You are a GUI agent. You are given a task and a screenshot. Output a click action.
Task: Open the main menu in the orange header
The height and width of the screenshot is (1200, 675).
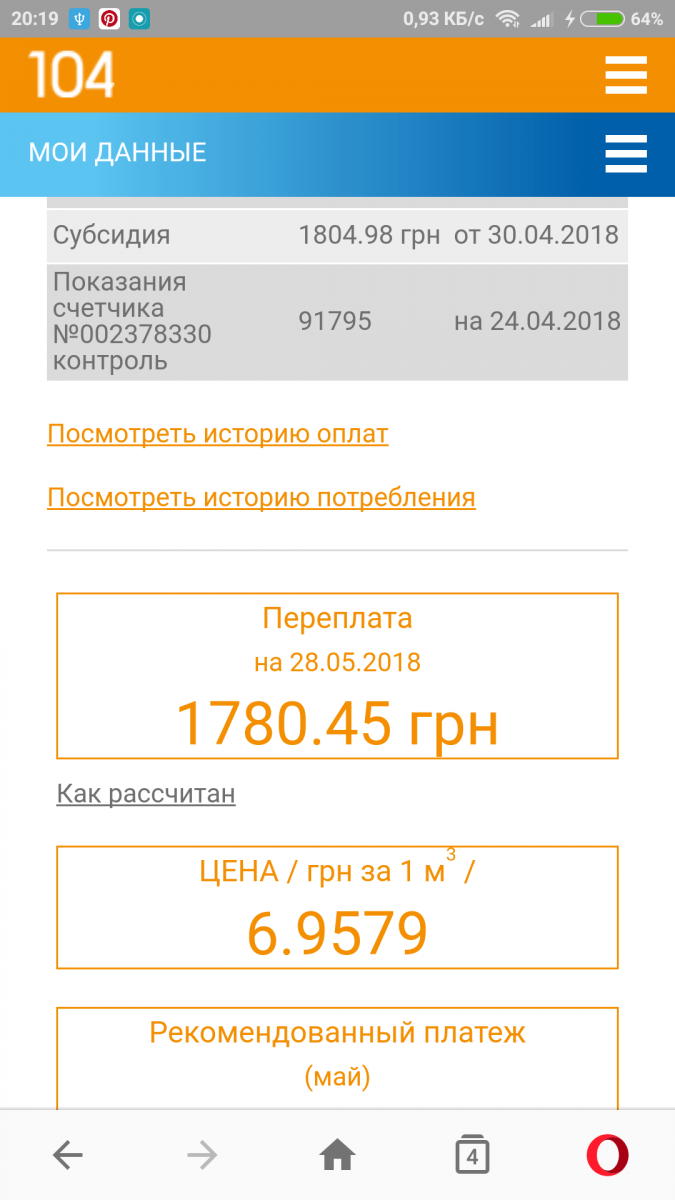coord(626,75)
